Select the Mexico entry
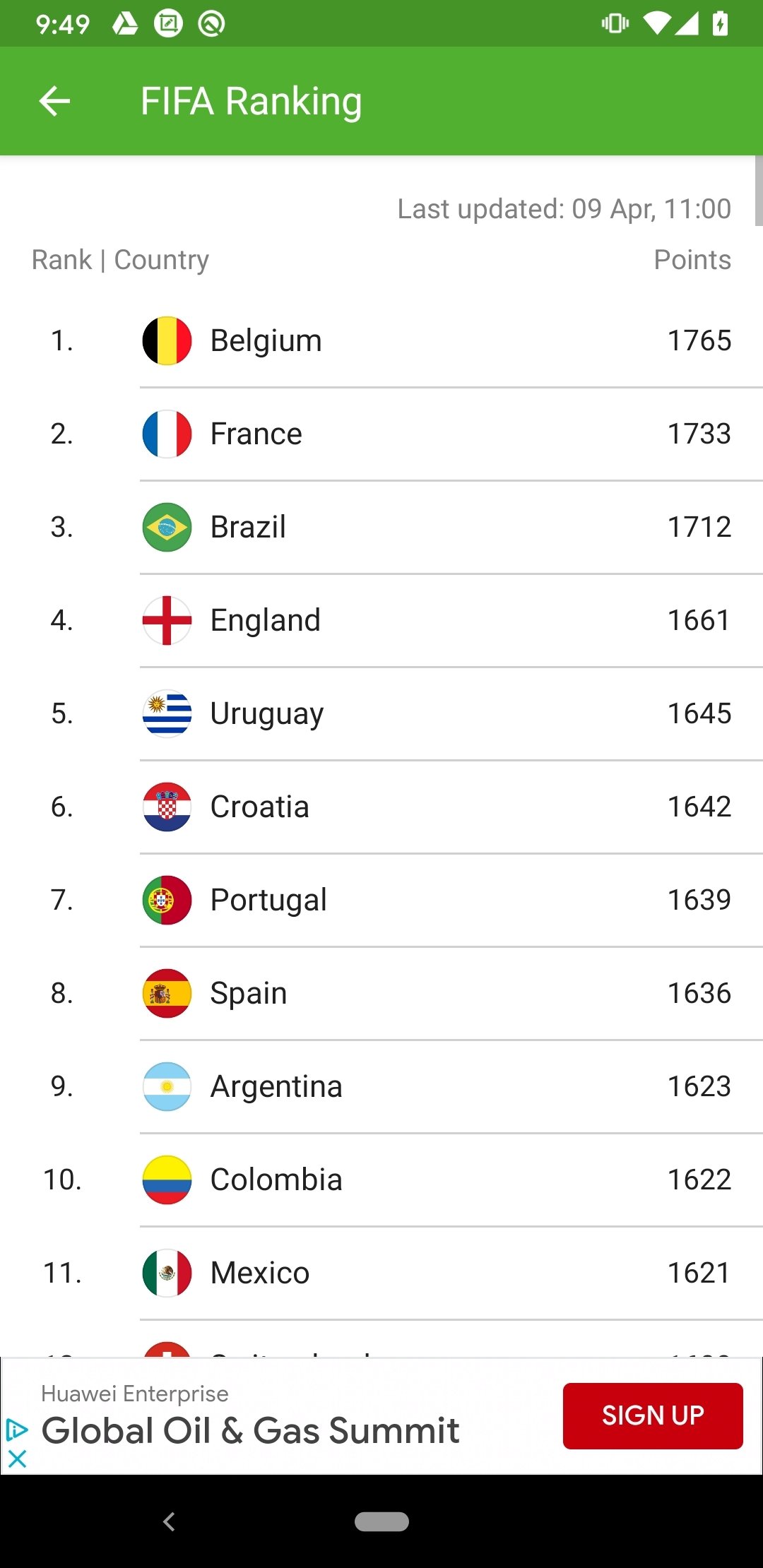This screenshot has width=763, height=1568. [381, 1273]
